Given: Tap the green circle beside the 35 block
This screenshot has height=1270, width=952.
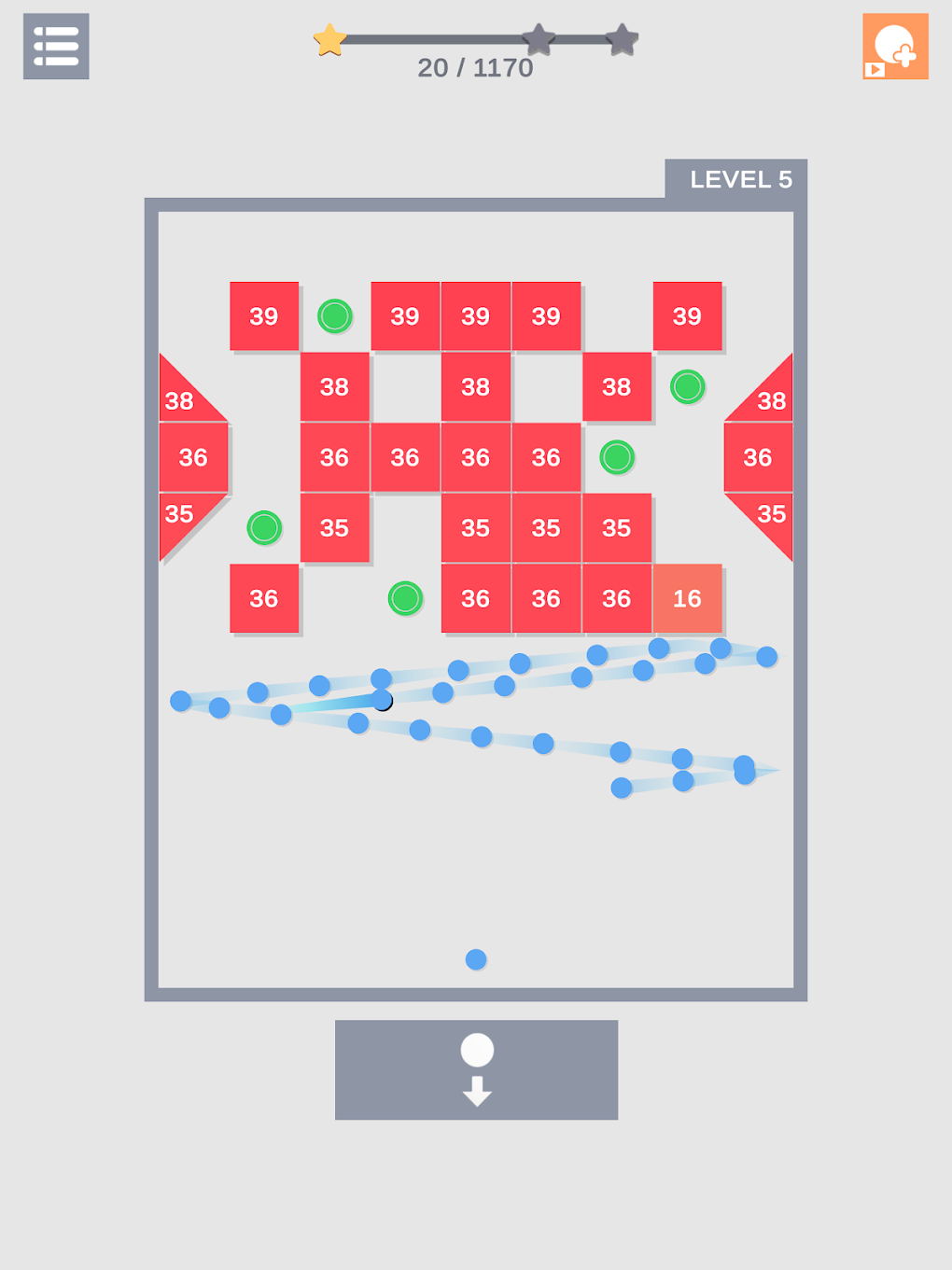Looking at the screenshot, I should (263, 527).
